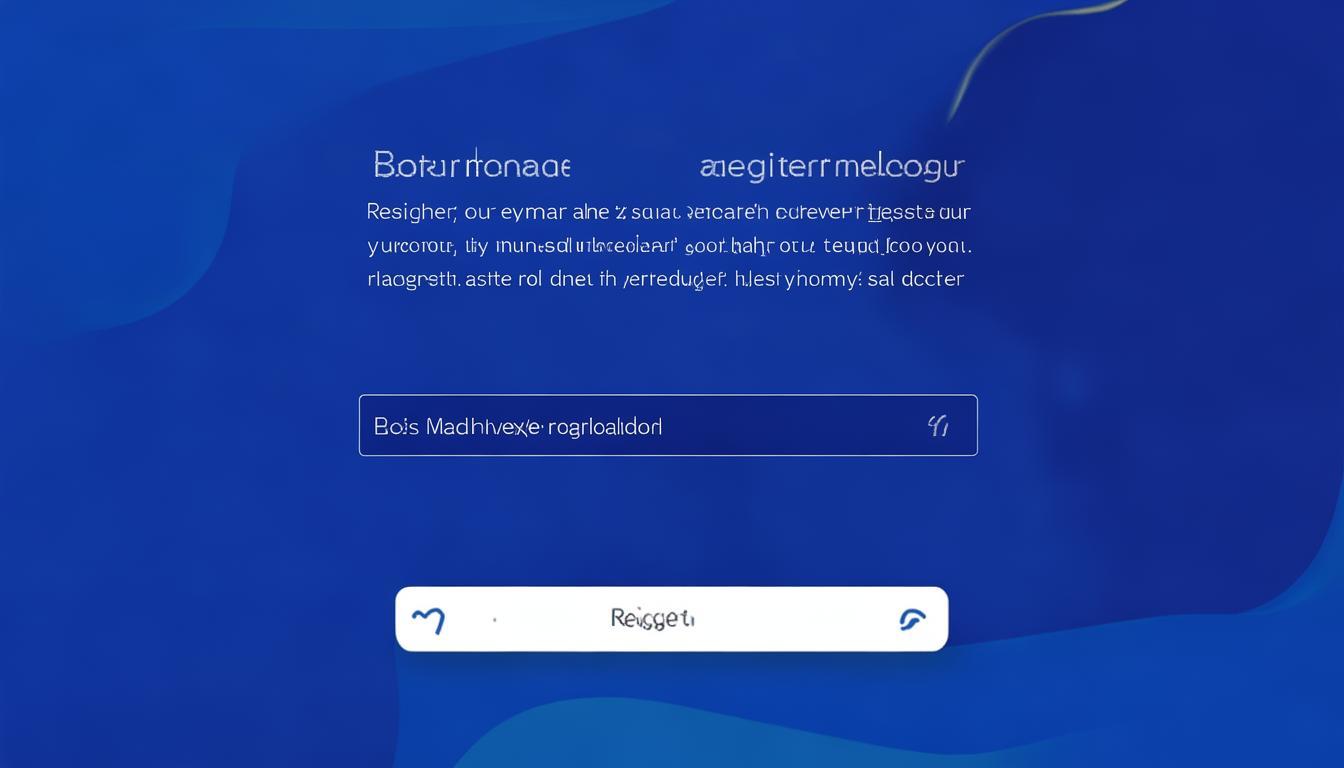Tap the white Reisgeti button
The image size is (1344, 768).
tap(671, 619)
